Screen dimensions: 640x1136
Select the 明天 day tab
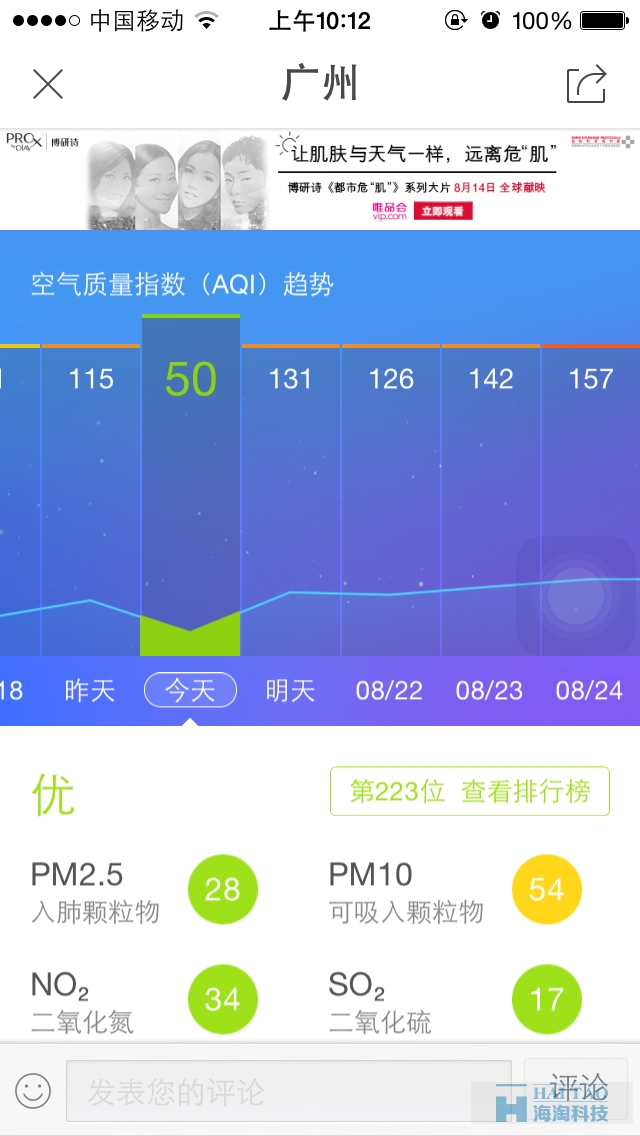pyautogui.click(x=290, y=690)
